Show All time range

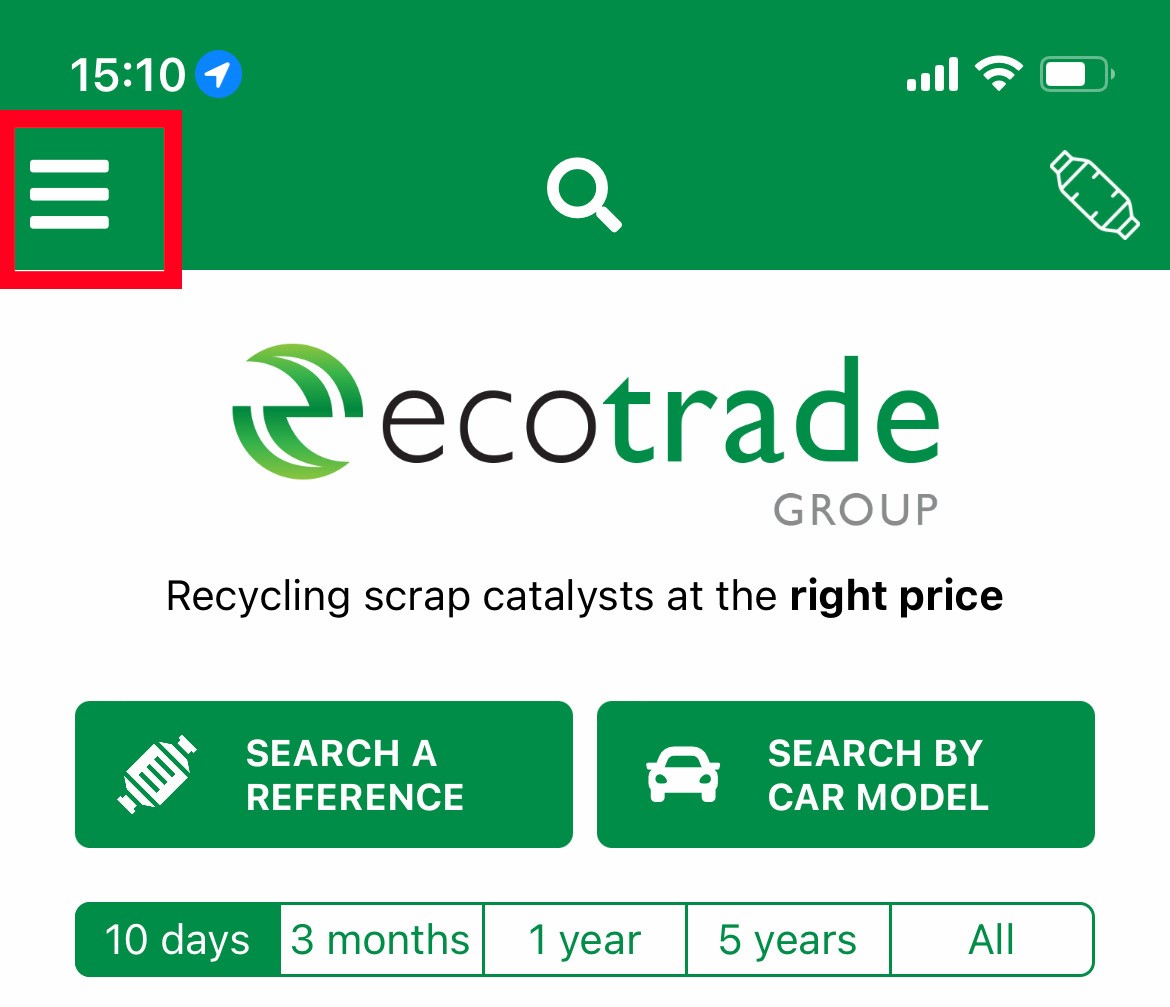coord(991,940)
